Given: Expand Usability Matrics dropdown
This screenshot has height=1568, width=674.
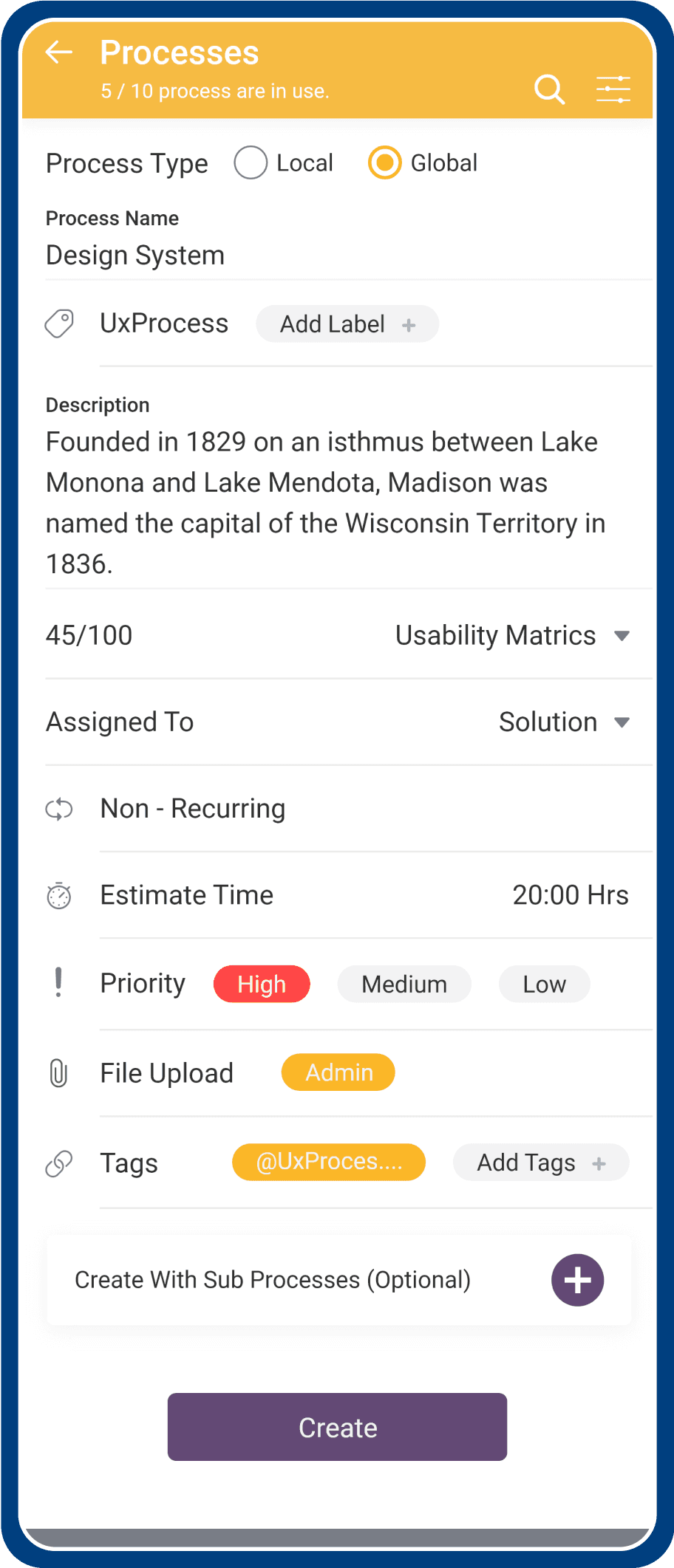Looking at the screenshot, I should 513,636.
